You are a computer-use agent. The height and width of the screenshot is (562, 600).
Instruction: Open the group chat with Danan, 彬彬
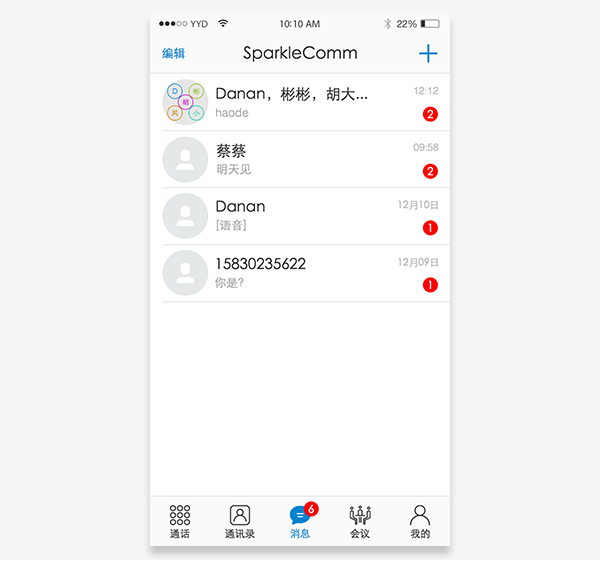(x=300, y=102)
